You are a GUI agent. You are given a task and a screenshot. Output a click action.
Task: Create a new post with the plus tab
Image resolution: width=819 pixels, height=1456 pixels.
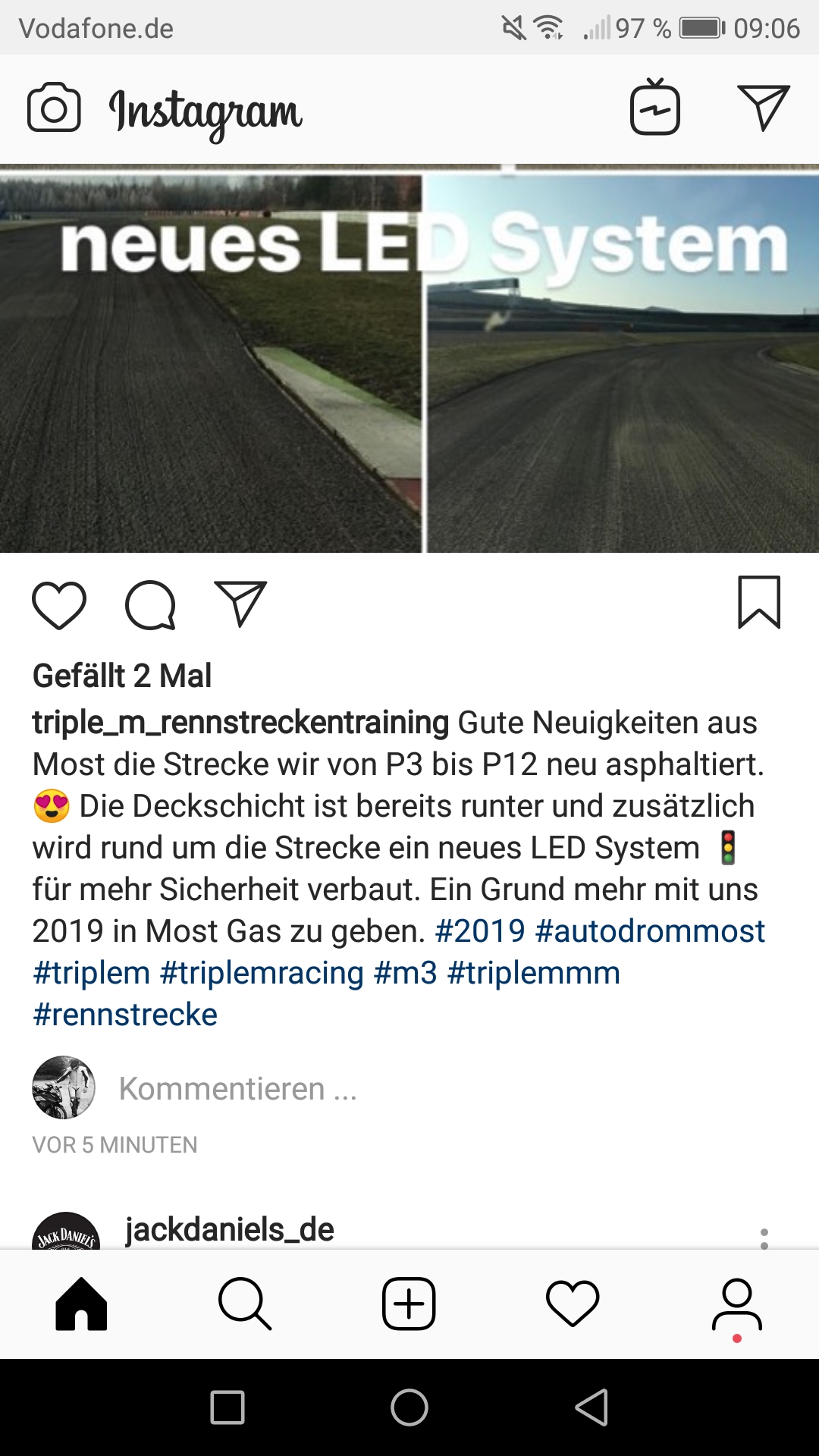409,1304
